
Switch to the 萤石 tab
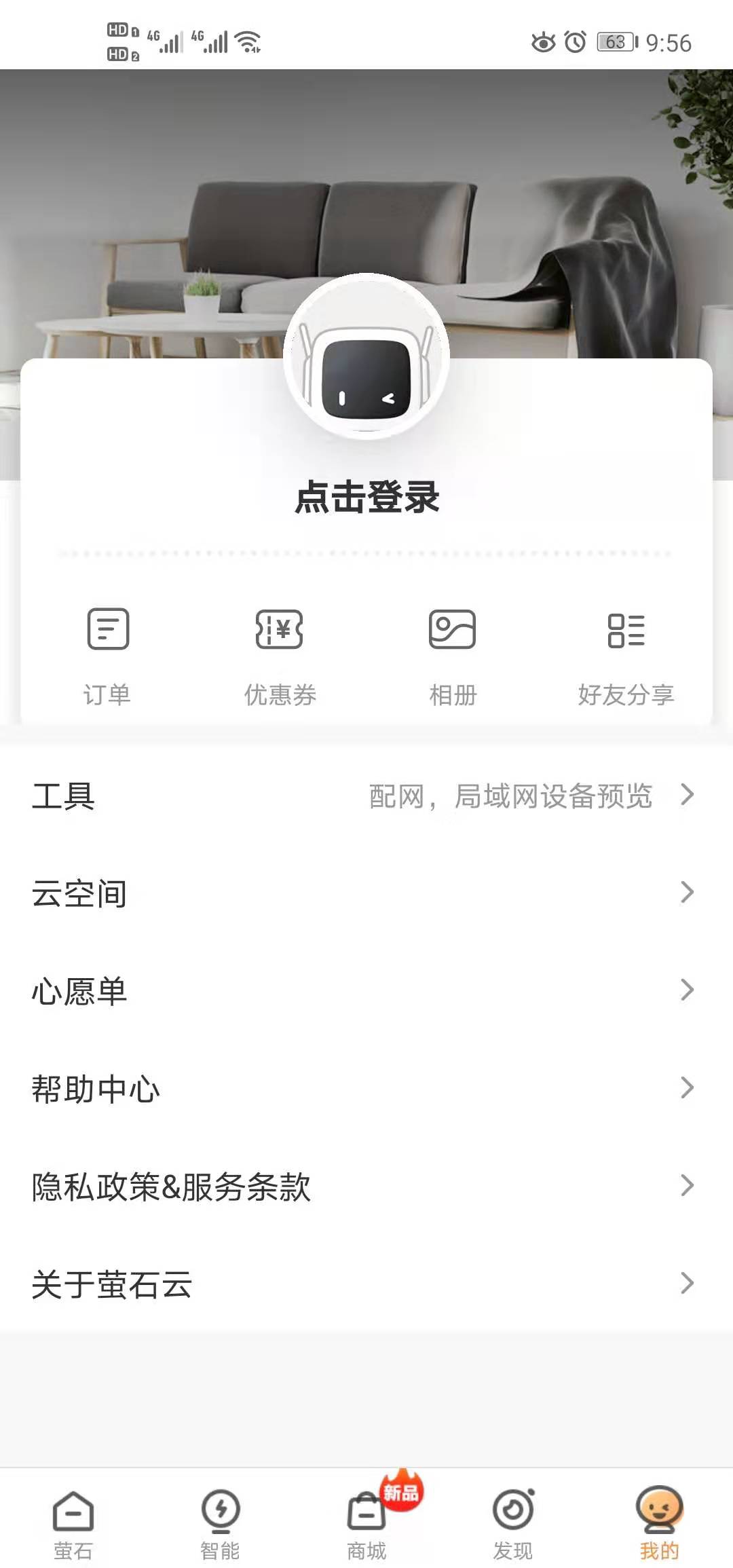[73, 1522]
